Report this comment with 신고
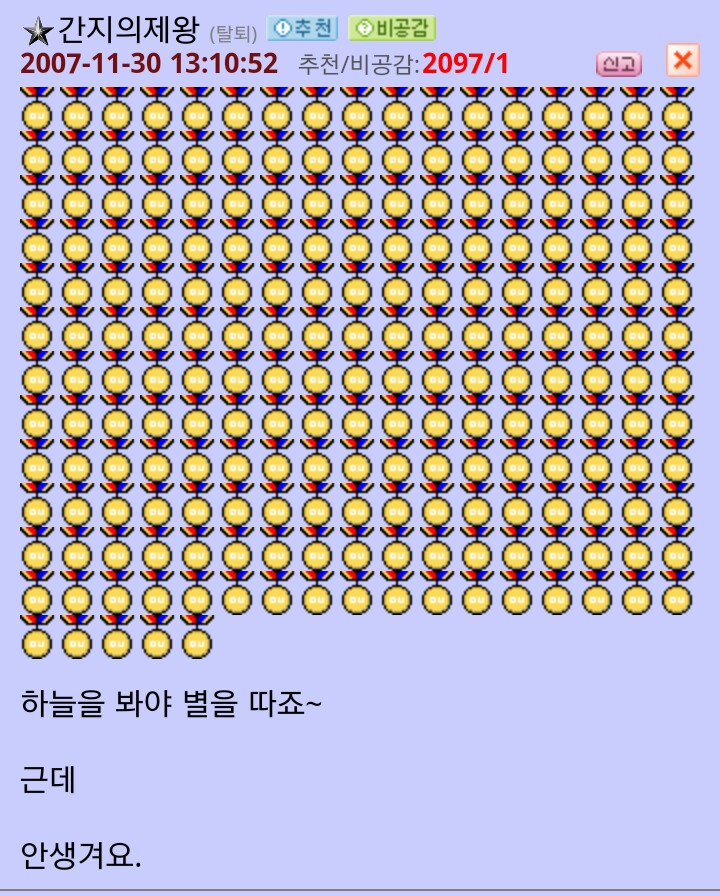Viewport: 720px width, 896px height. [618, 65]
